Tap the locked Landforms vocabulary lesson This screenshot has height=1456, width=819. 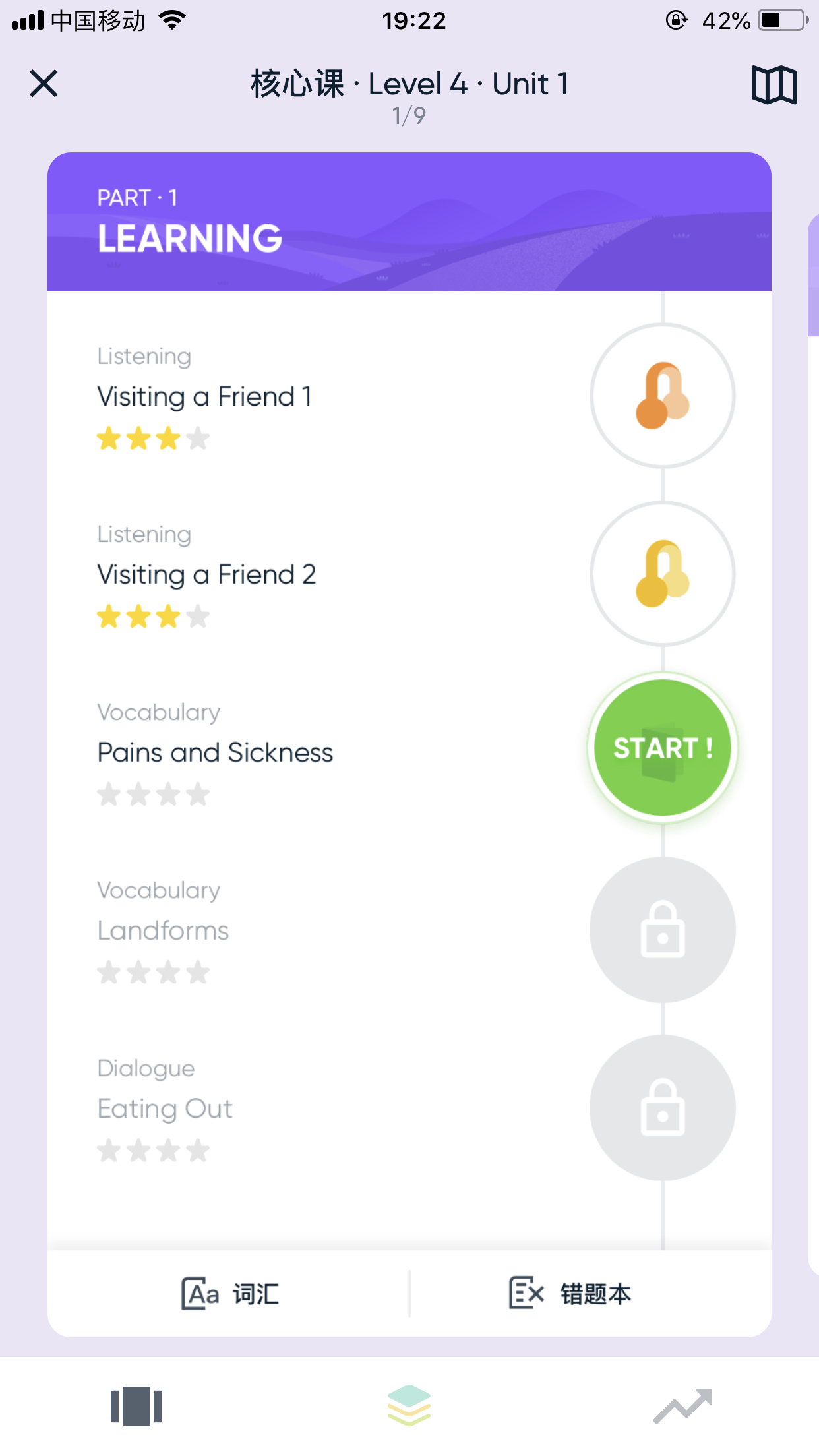pyautogui.click(x=662, y=930)
